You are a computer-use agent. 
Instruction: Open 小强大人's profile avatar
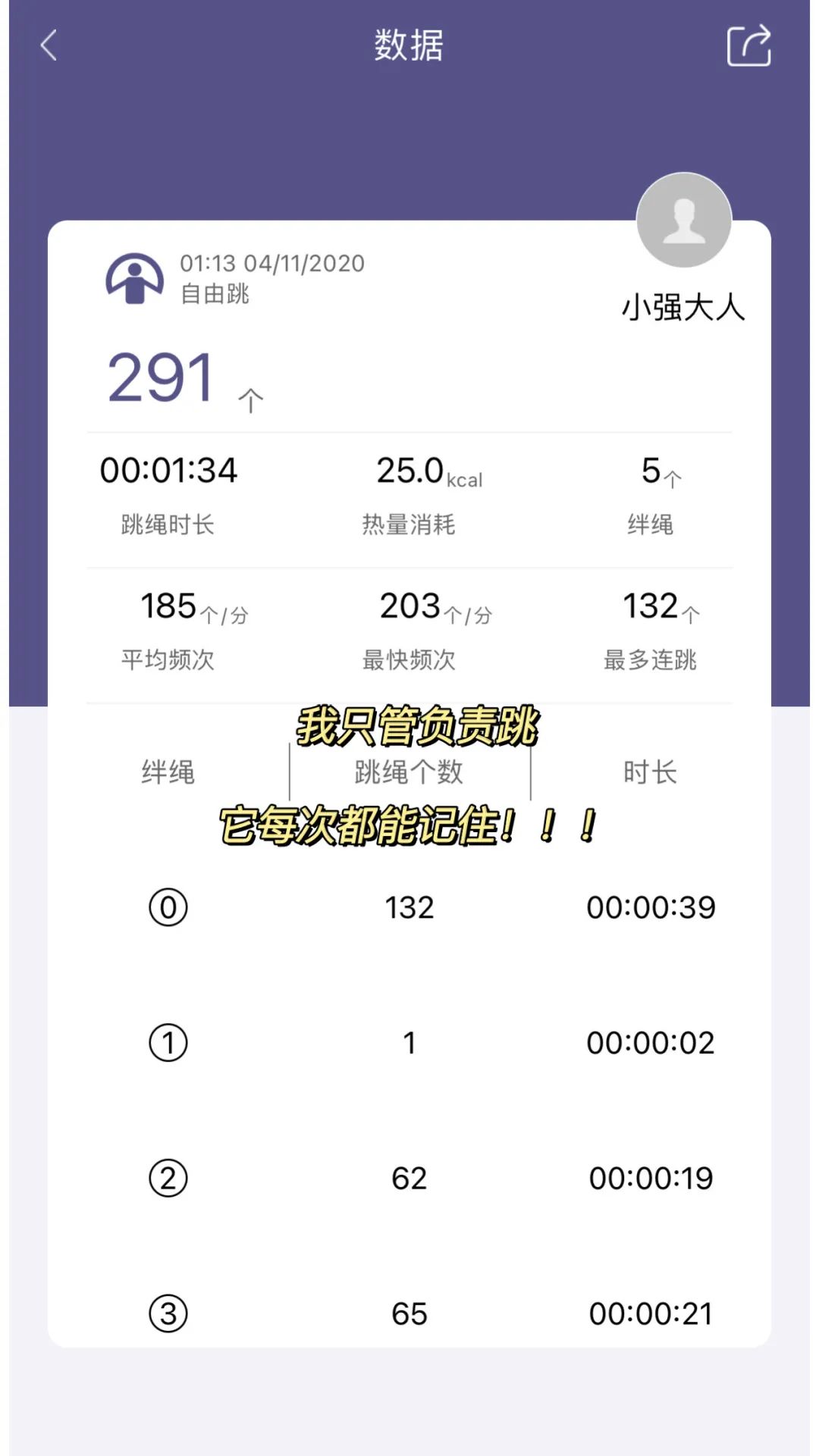coord(684,221)
